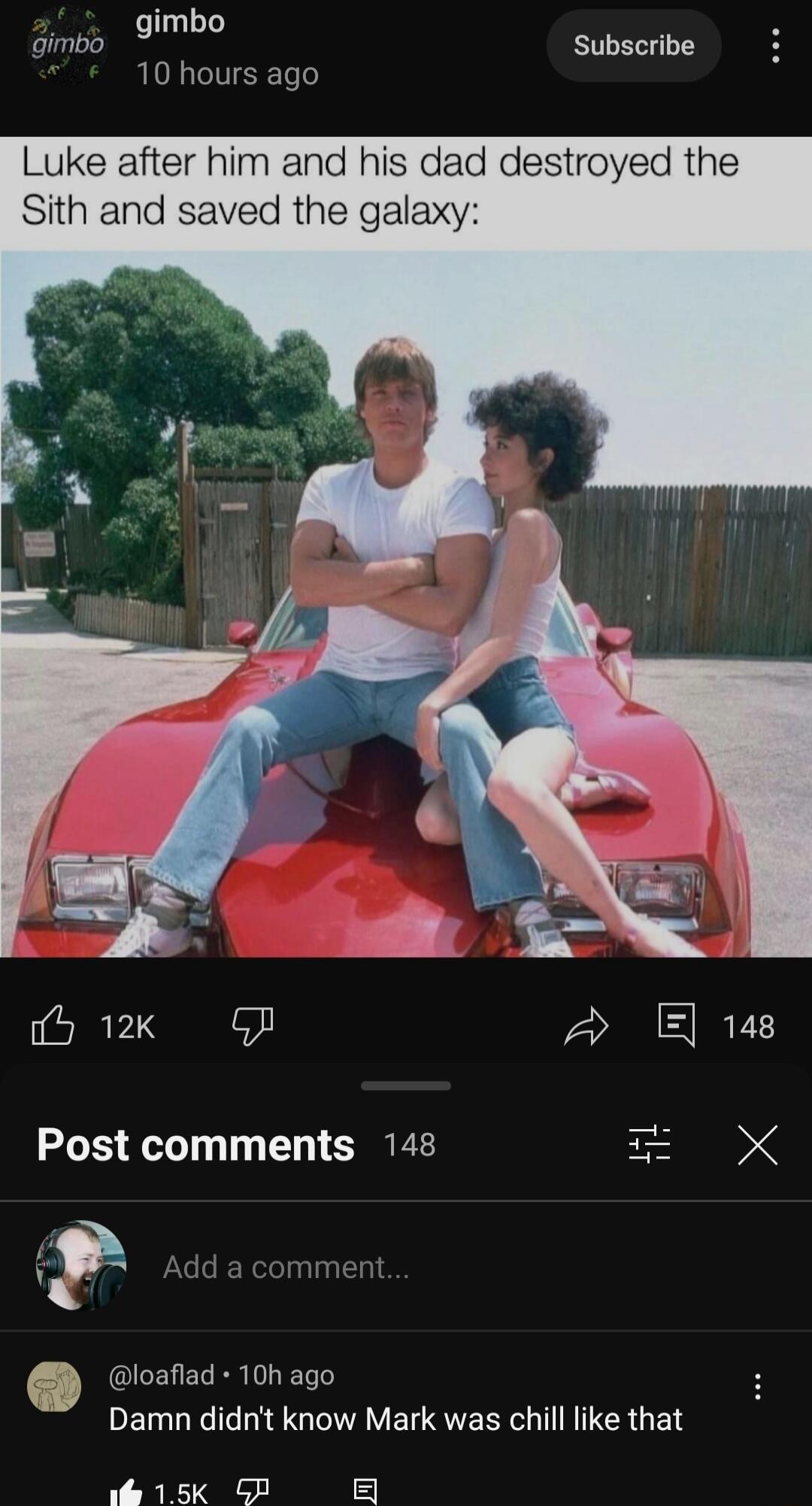812x1506 pixels.
Task: Like @loaflad's comment
Action: [126, 1491]
